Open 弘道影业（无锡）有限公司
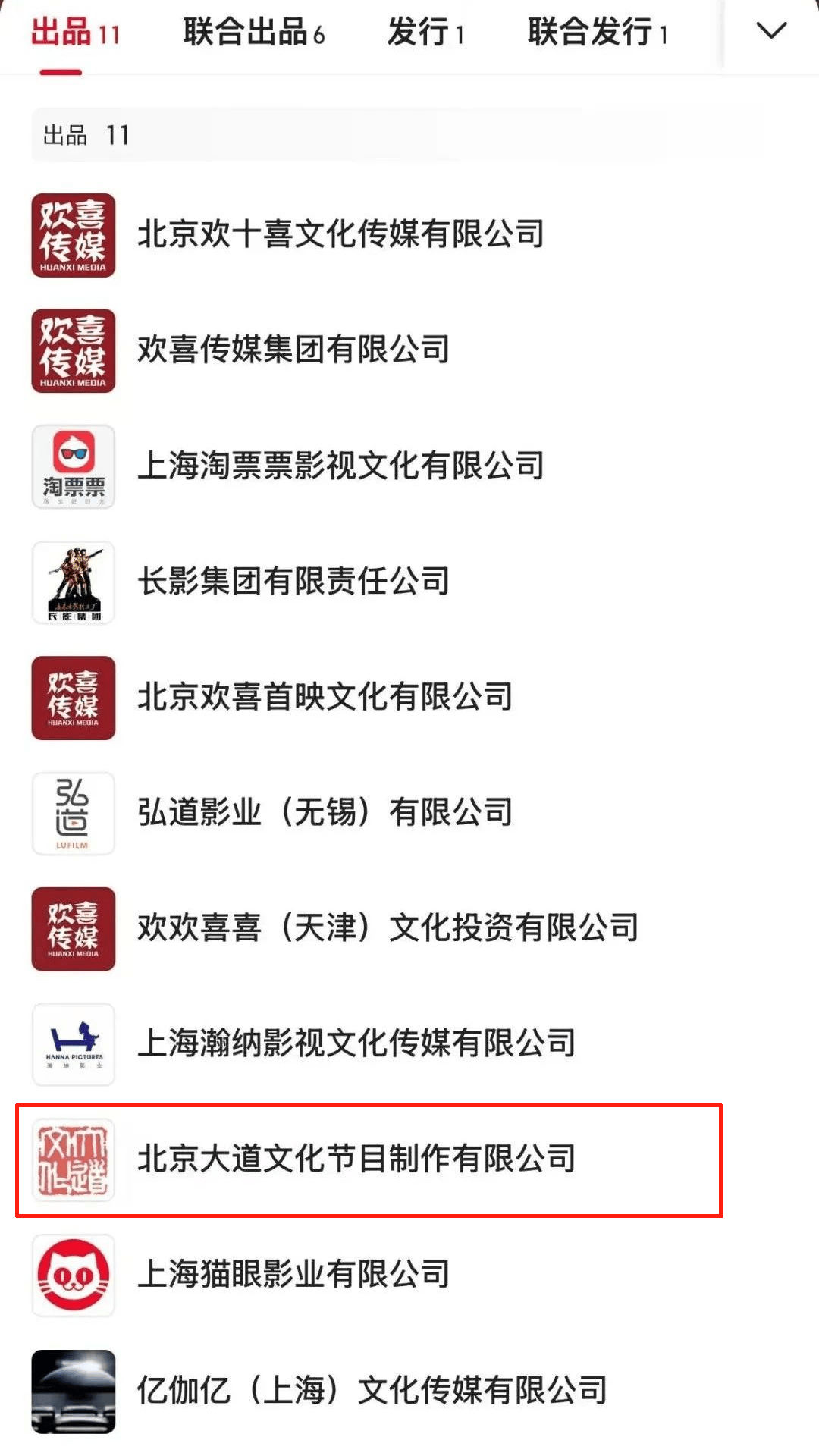The width and height of the screenshot is (819, 1456). (x=325, y=813)
